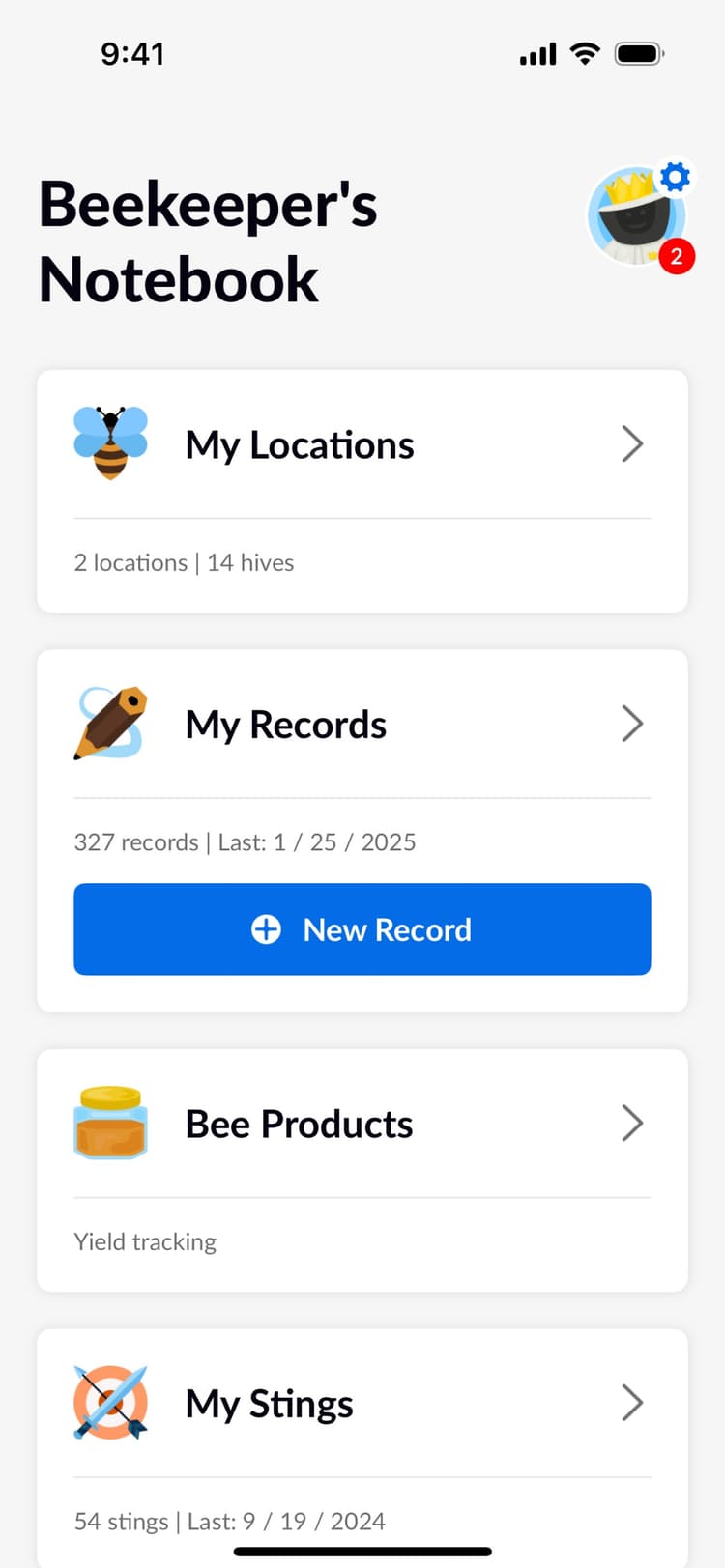Tap the status bar clock showing 9:41
Viewport: 725px width, 1568px height.
(x=133, y=55)
